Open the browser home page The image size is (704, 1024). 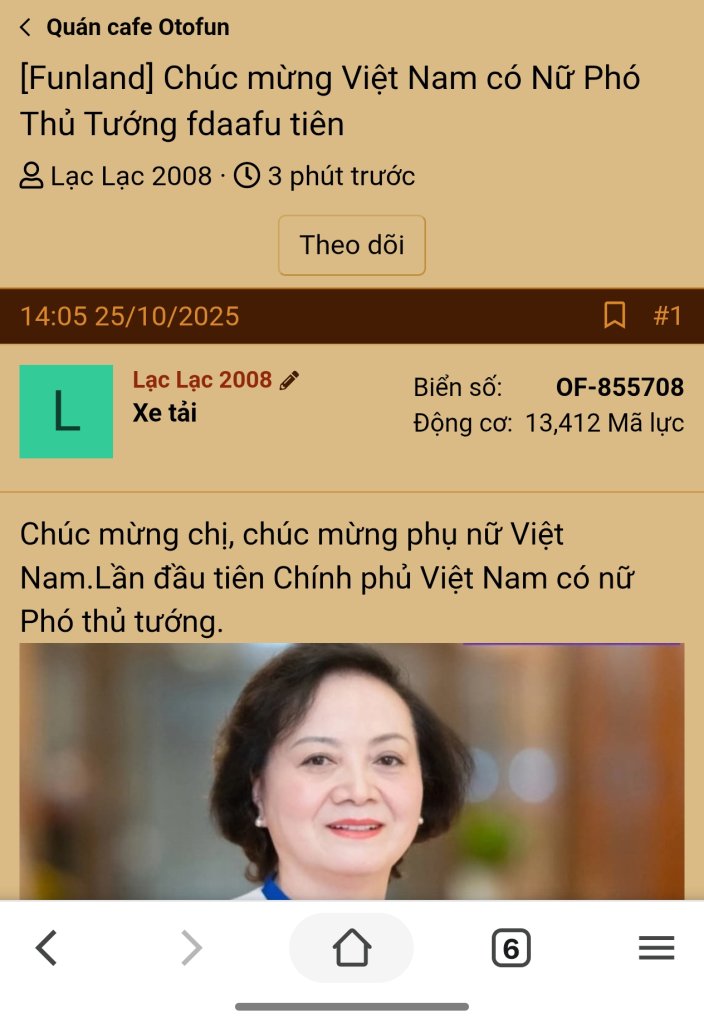click(x=351, y=948)
